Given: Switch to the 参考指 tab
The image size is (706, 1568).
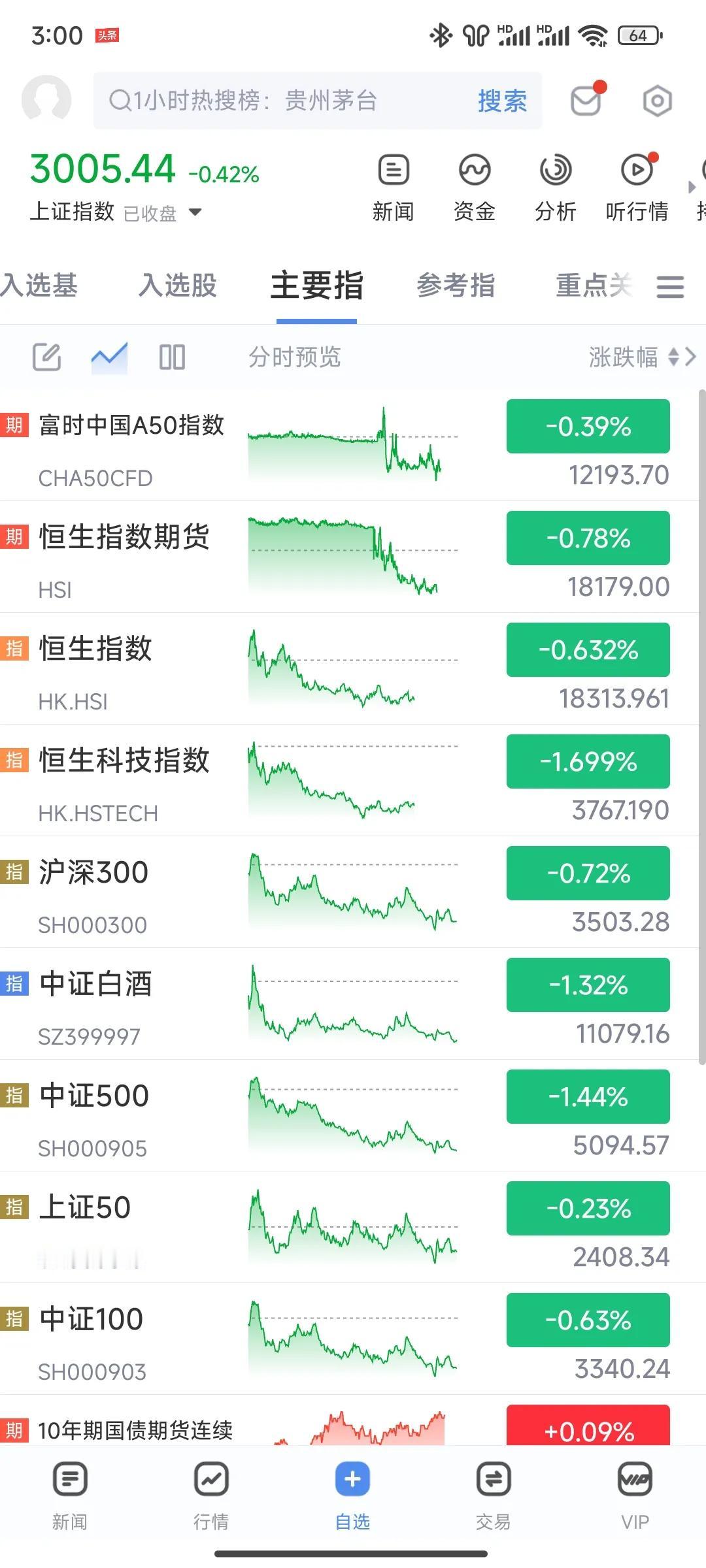Looking at the screenshot, I should point(456,286).
